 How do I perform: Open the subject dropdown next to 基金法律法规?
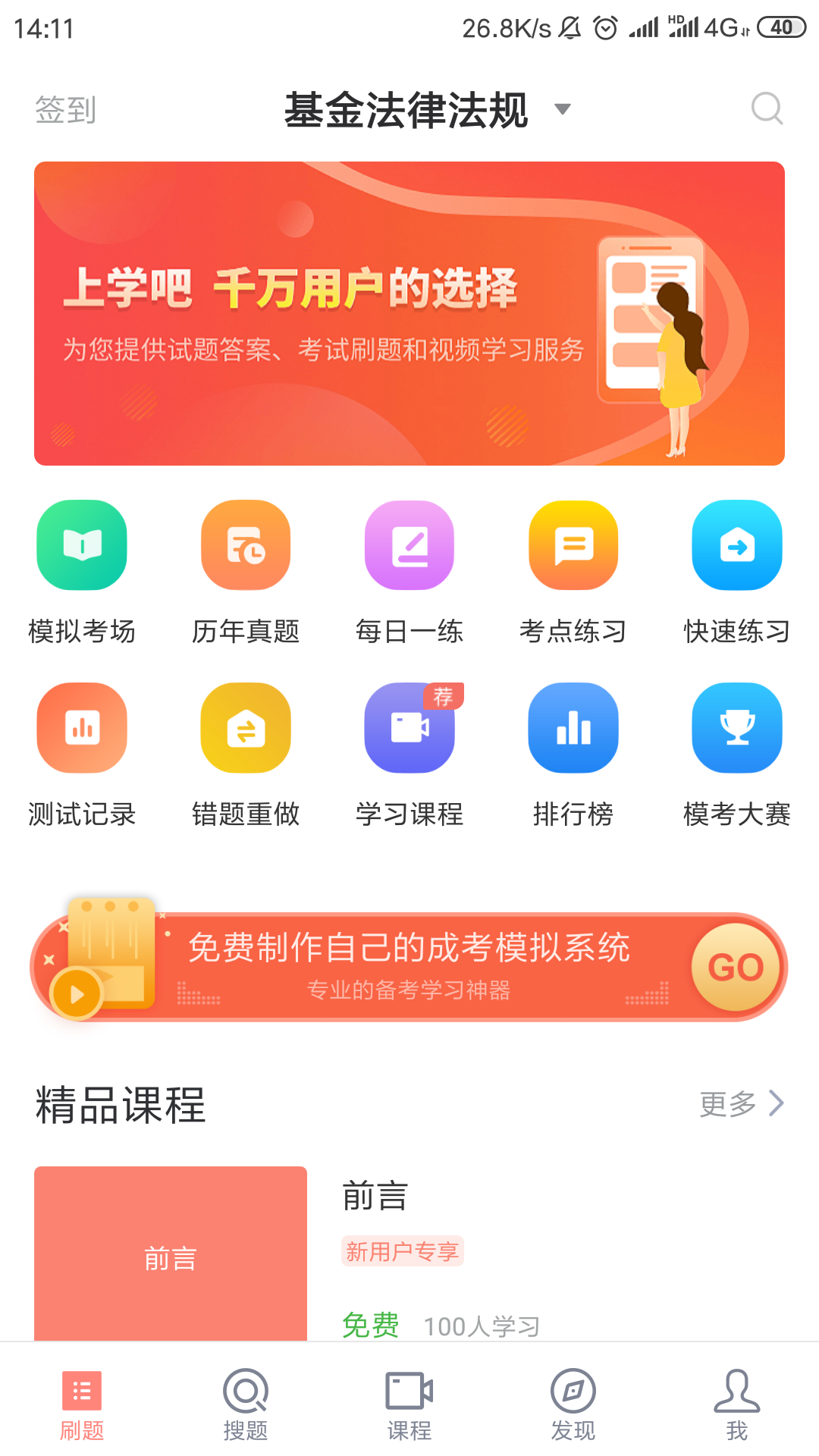tap(562, 110)
